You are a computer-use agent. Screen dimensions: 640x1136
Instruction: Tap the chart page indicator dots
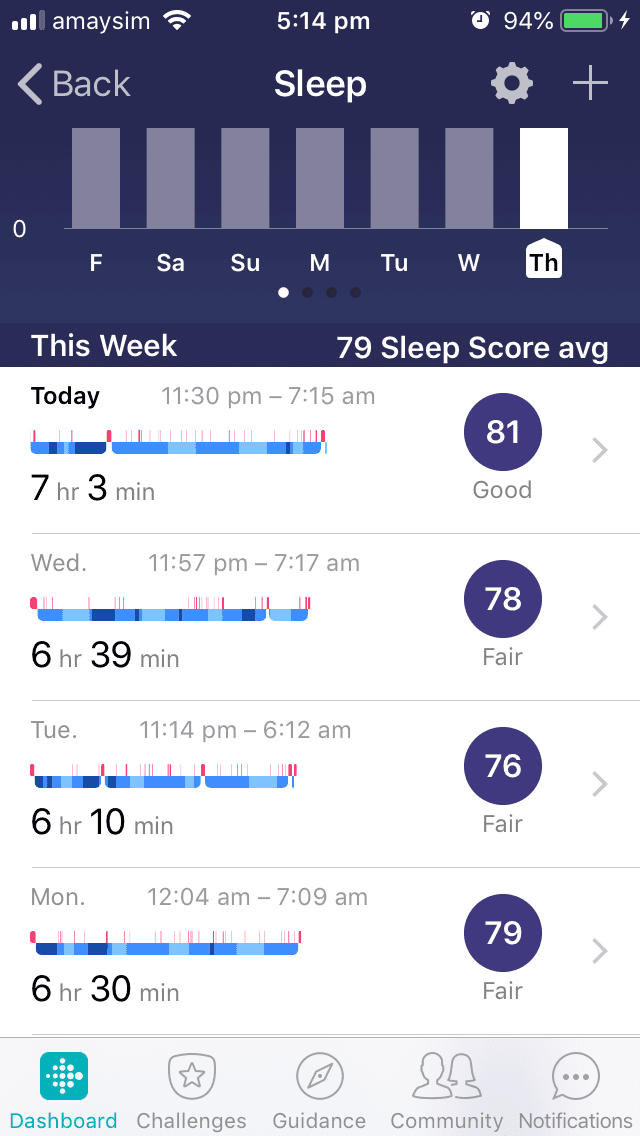point(319,293)
